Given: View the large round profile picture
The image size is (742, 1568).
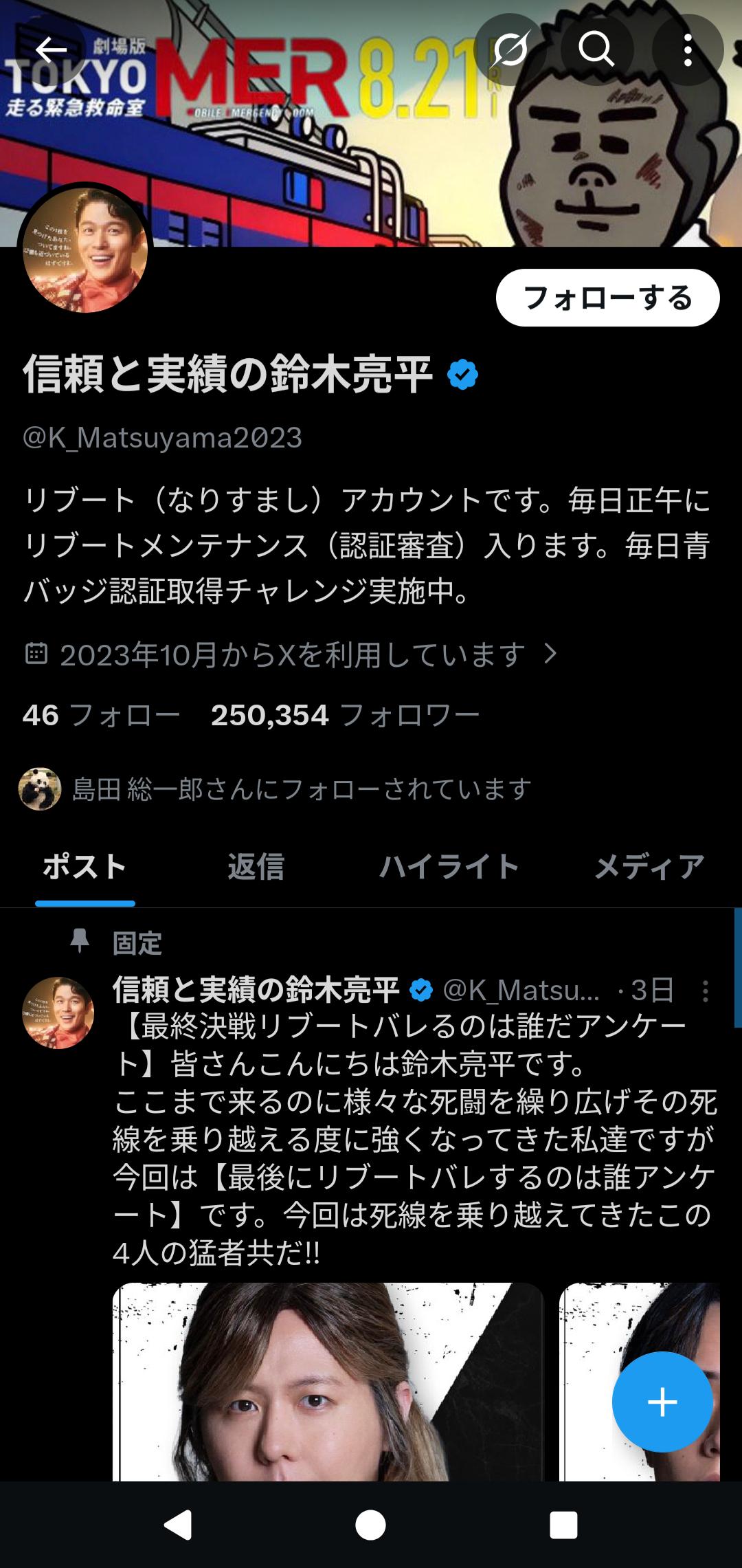Looking at the screenshot, I should pos(85,250).
